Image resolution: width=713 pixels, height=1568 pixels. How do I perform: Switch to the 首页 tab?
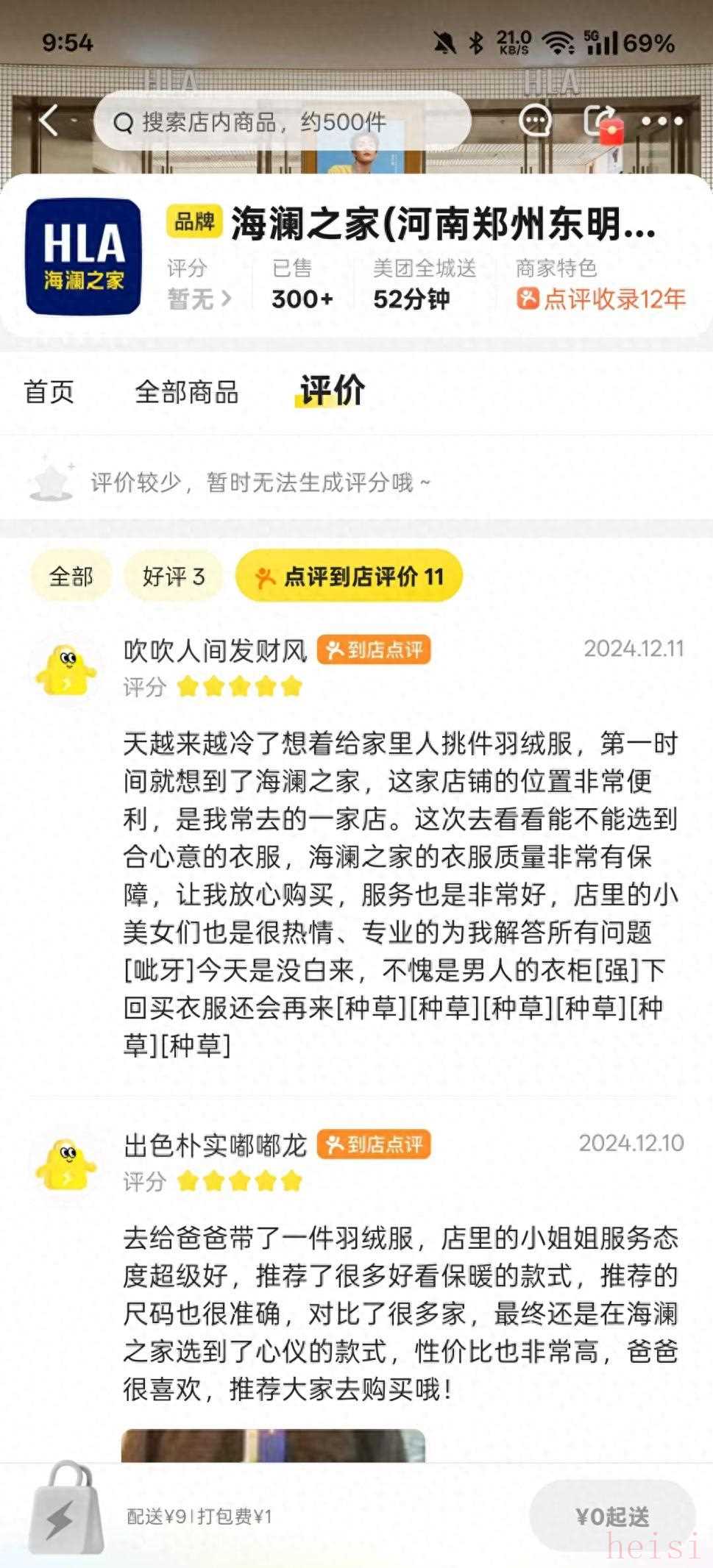click(49, 391)
